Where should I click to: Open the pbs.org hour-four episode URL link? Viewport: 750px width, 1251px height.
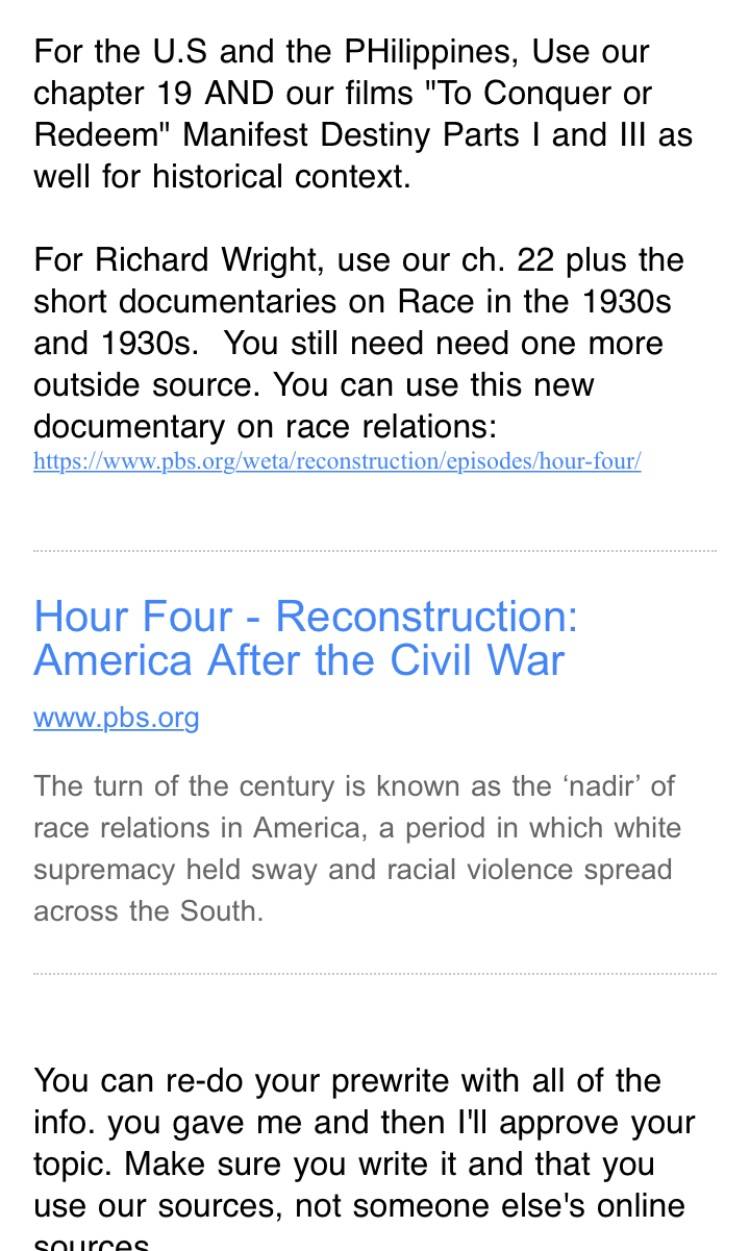tap(337, 462)
